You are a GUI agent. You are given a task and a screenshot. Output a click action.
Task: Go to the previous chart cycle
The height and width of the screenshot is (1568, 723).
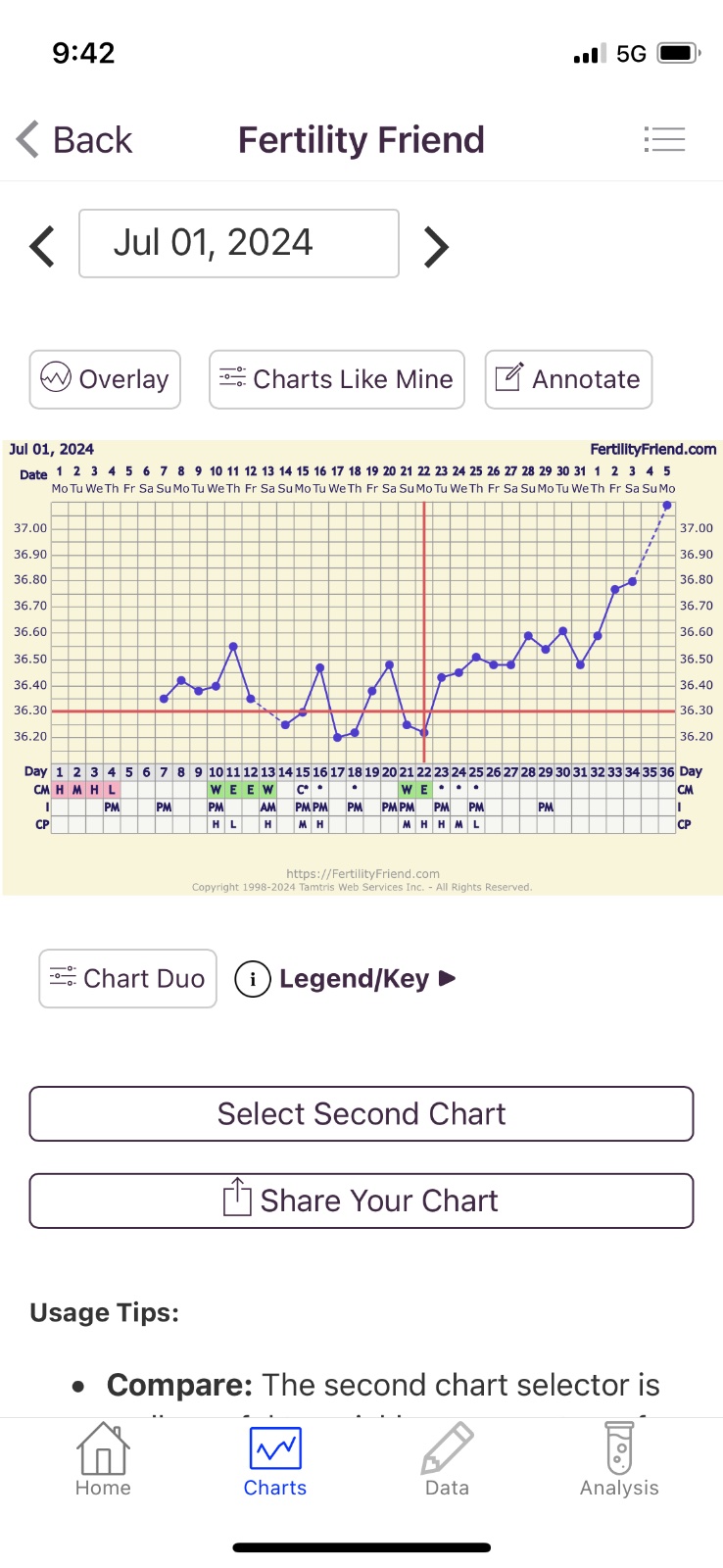(x=42, y=246)
